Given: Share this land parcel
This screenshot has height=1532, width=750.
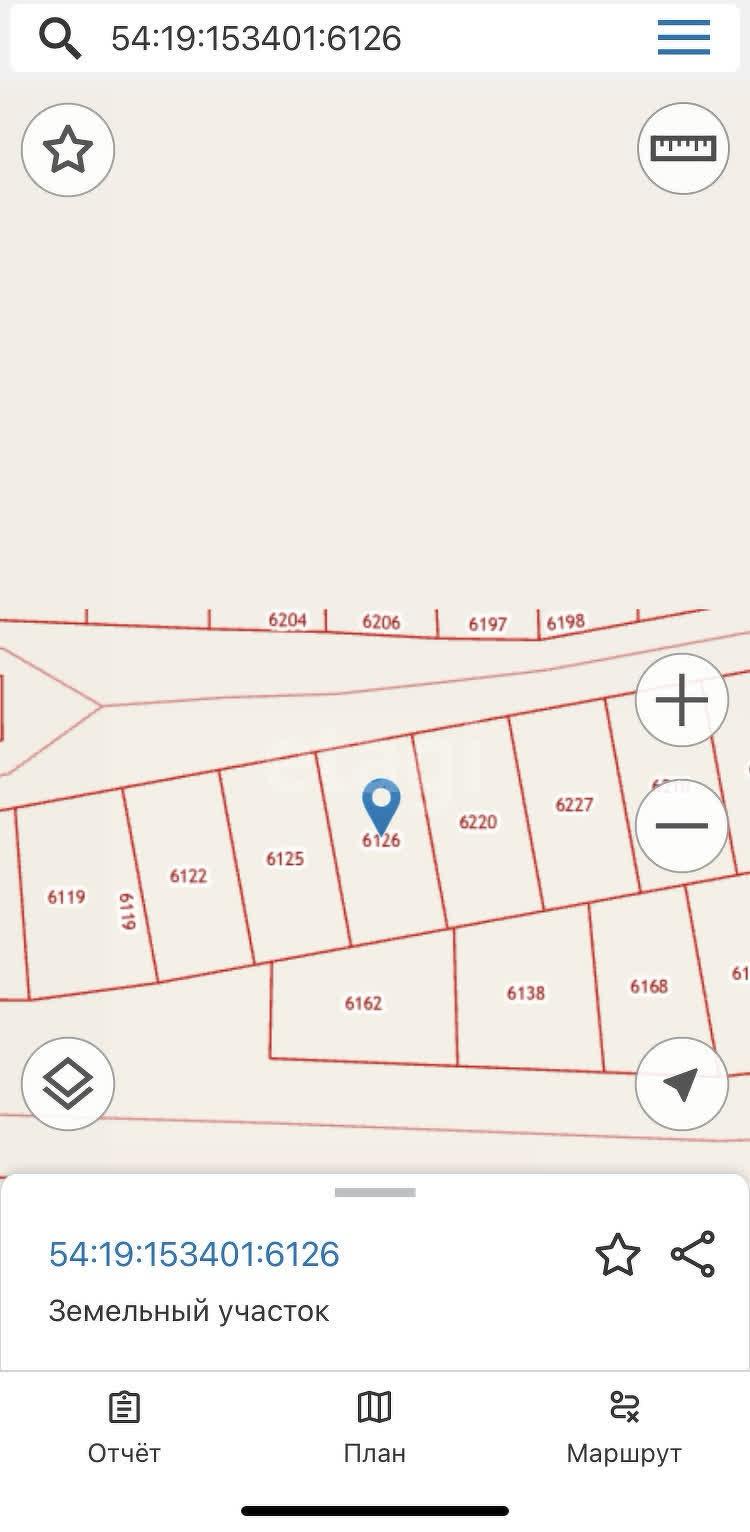Looking at the screenshot, I should 693,1254.
